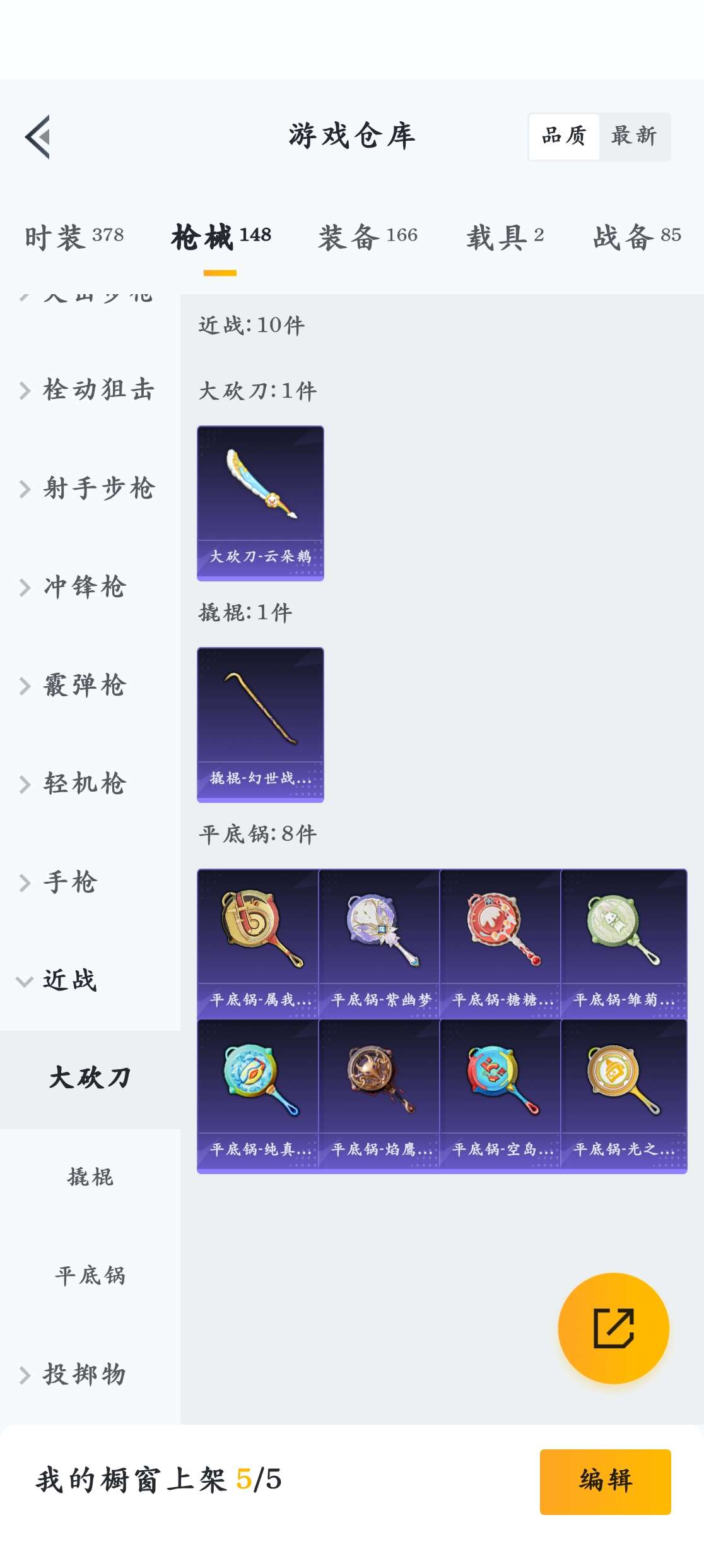Sort by 品质
The image size is (704, 1568).
click(564, 136)
